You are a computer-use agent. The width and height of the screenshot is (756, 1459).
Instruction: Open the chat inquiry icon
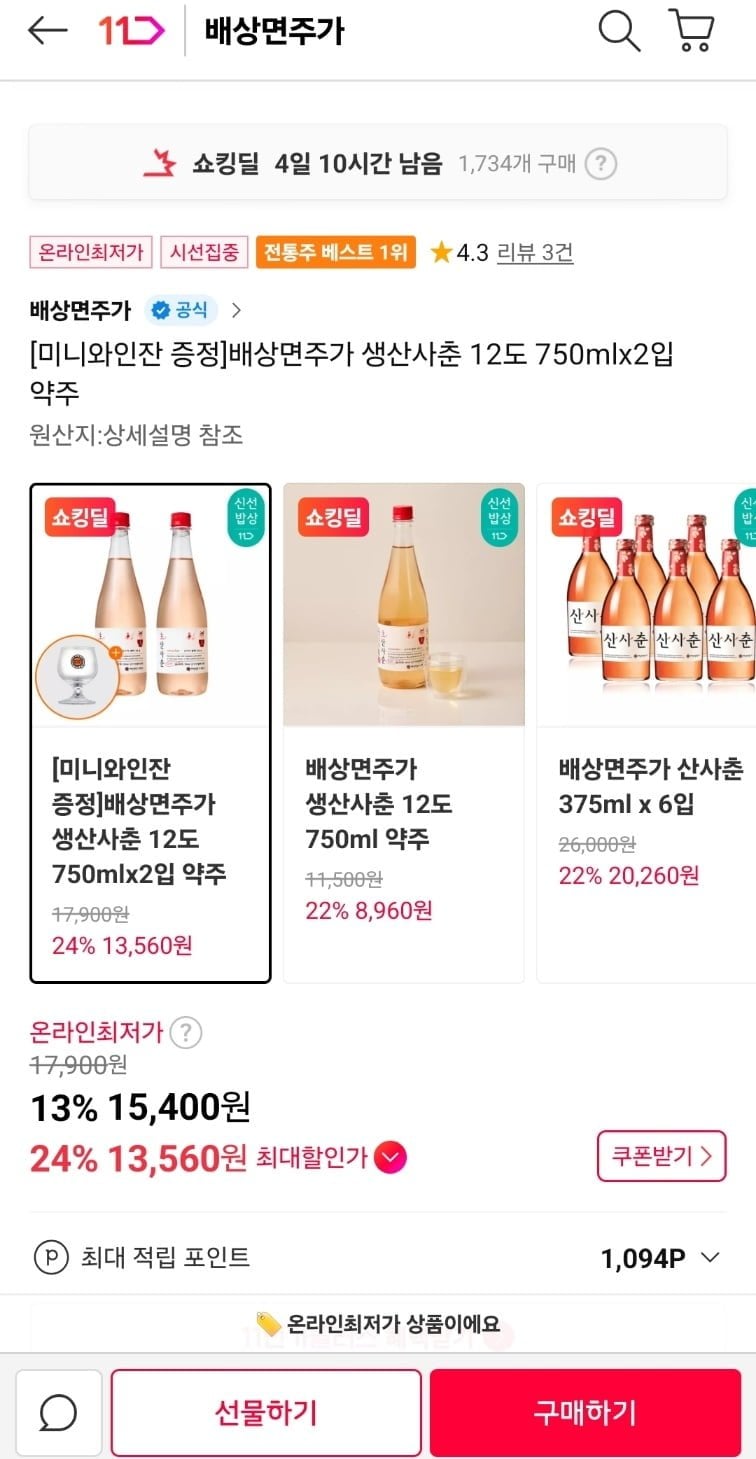(59, 1412)
